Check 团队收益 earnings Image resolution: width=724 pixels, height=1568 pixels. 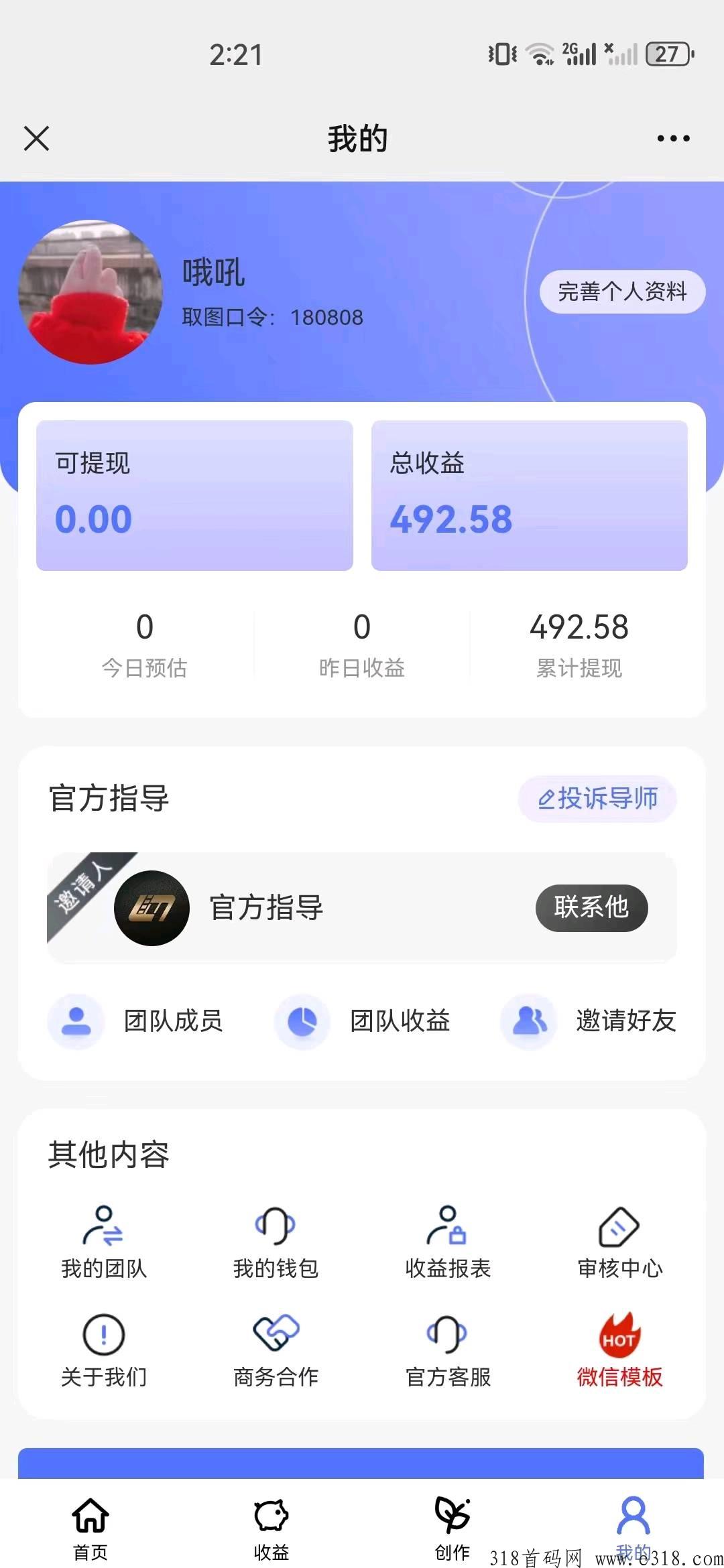point(363,1021)
